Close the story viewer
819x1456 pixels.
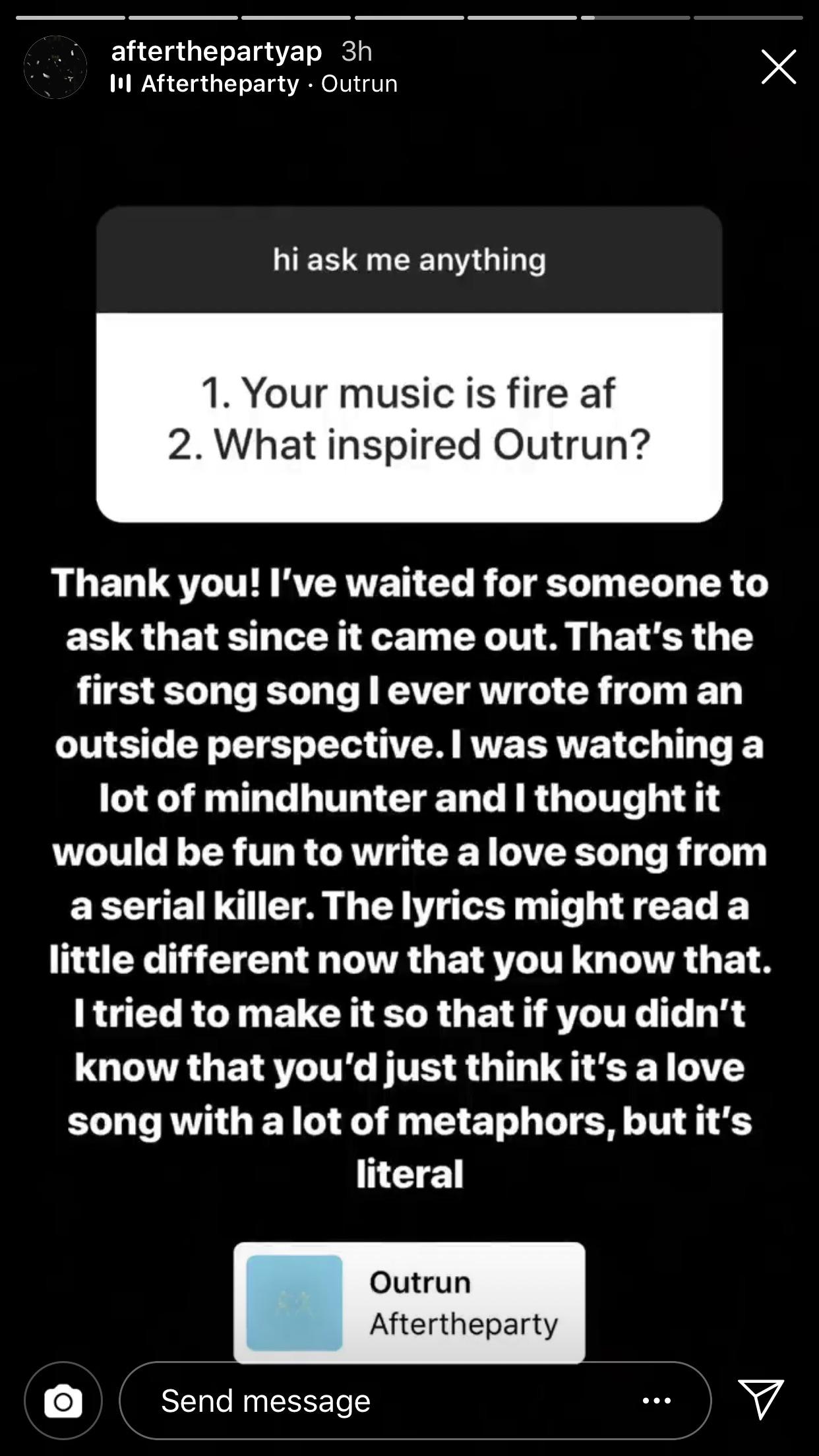778,67
